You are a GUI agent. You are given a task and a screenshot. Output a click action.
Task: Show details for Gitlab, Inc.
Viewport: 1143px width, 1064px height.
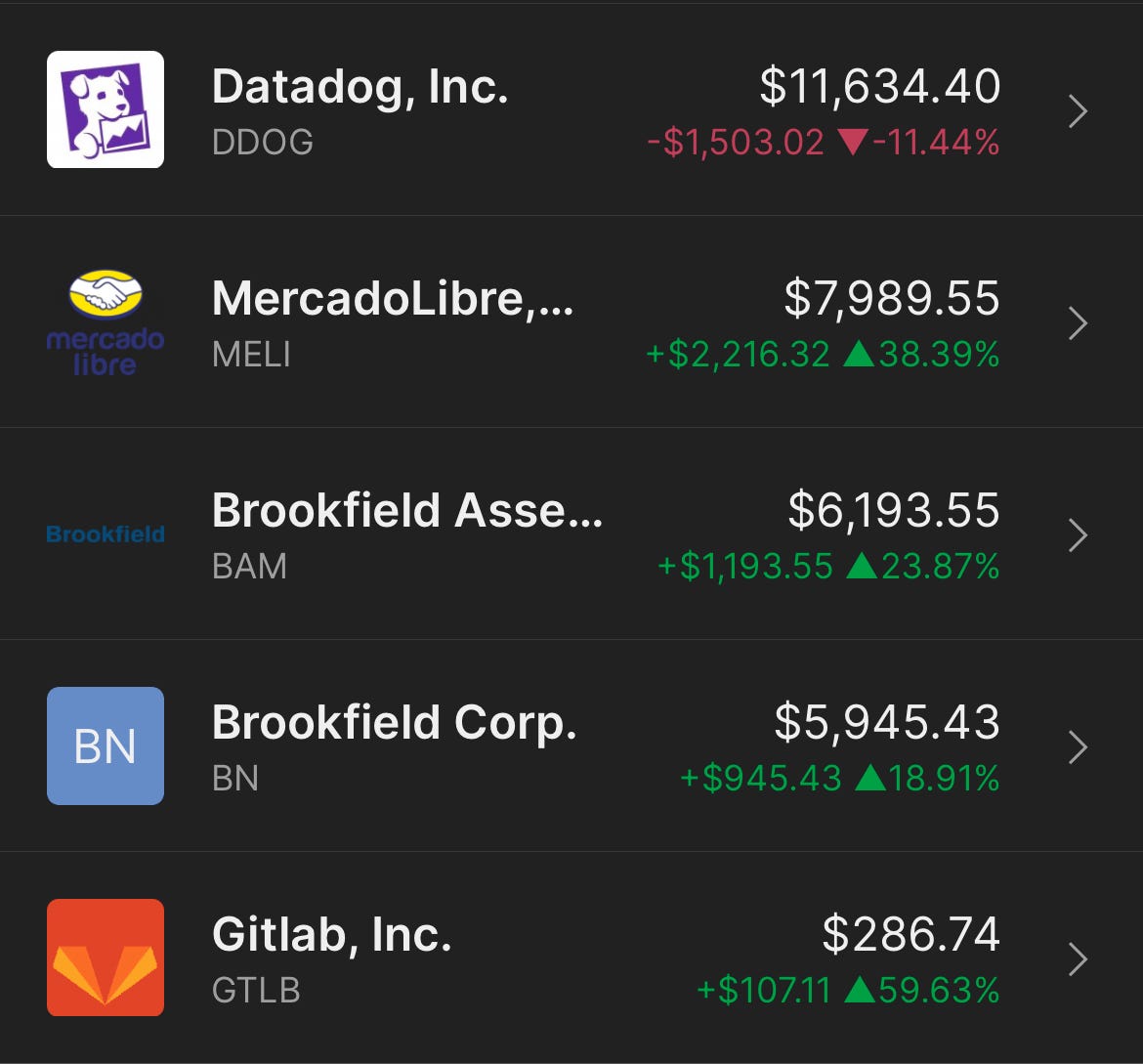pos(571,958)
